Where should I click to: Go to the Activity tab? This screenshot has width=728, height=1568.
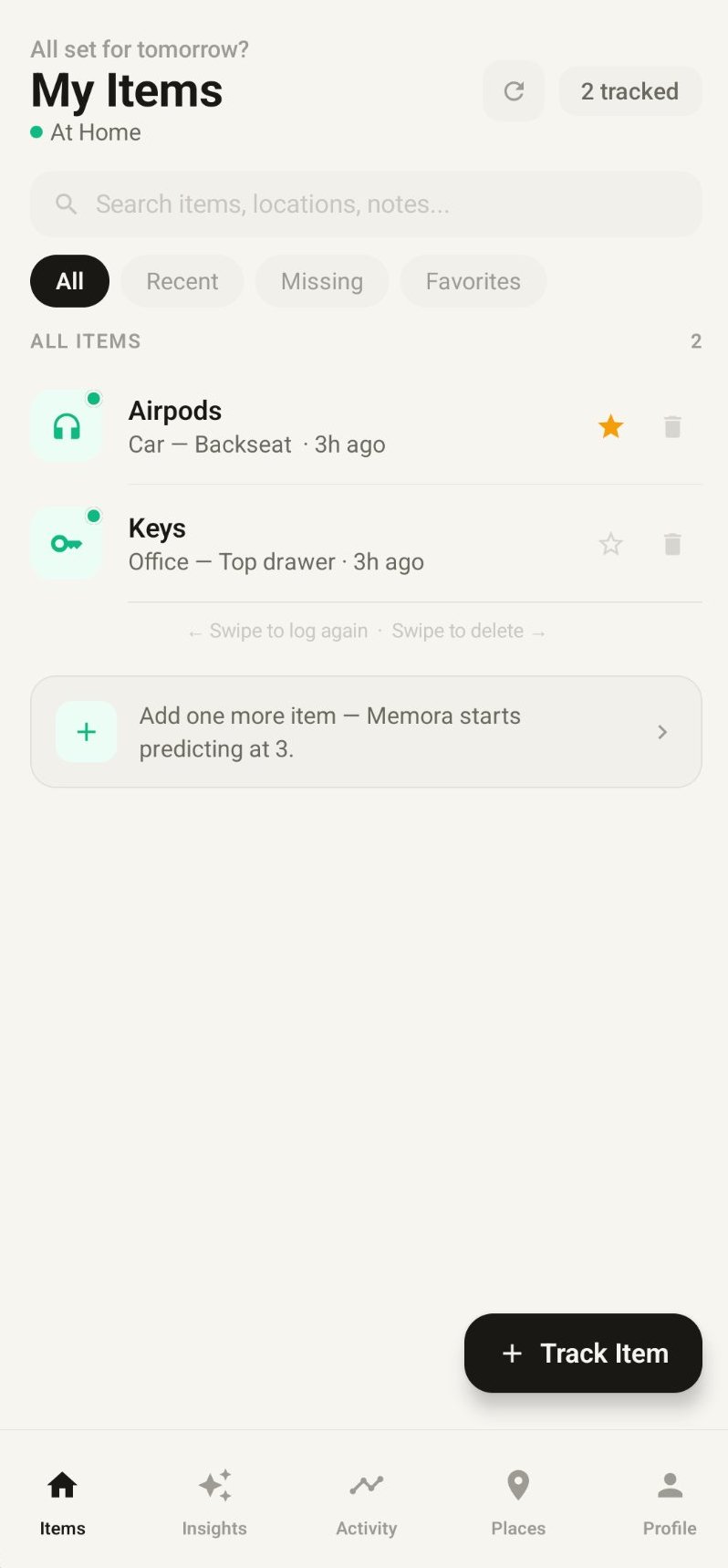coord(366,1502)
